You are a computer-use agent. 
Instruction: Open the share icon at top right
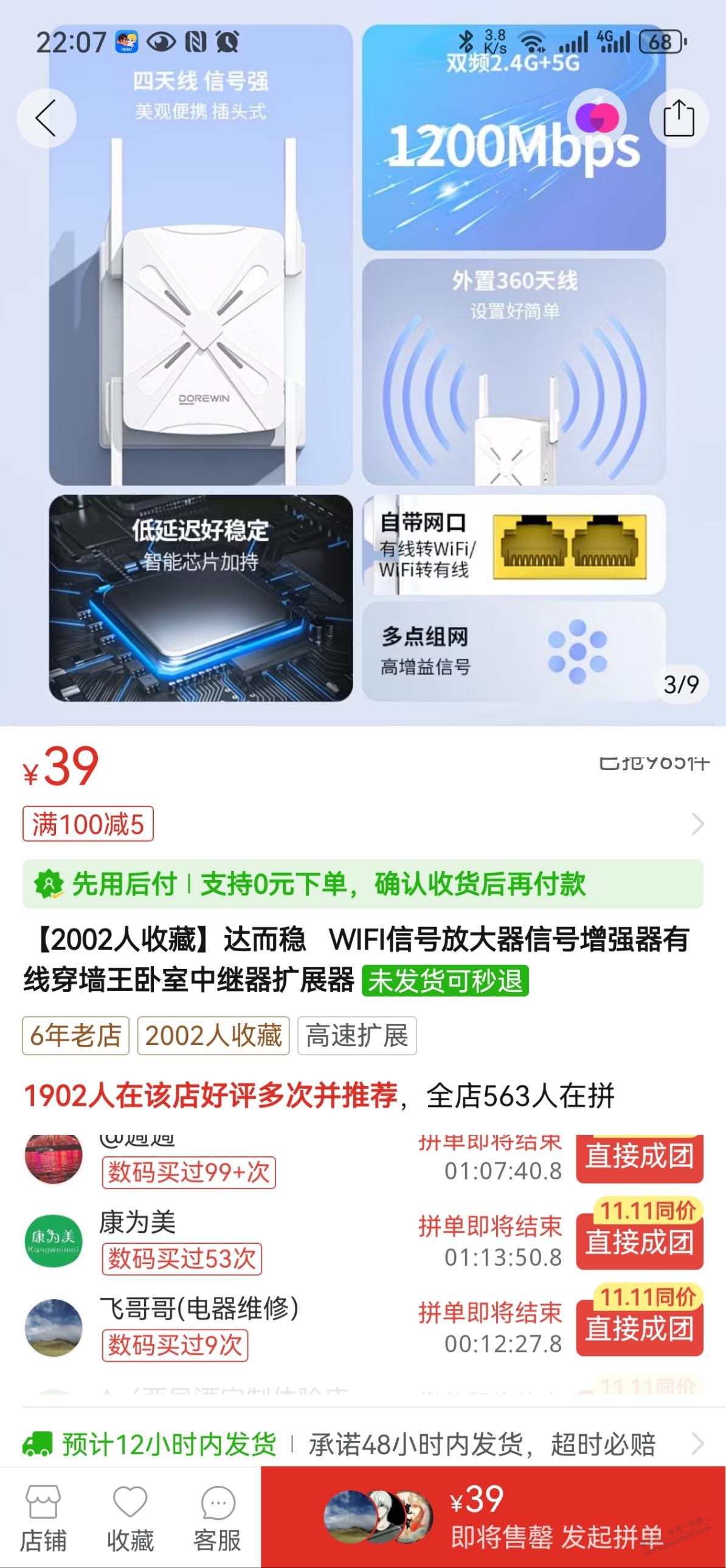(680, 118)
